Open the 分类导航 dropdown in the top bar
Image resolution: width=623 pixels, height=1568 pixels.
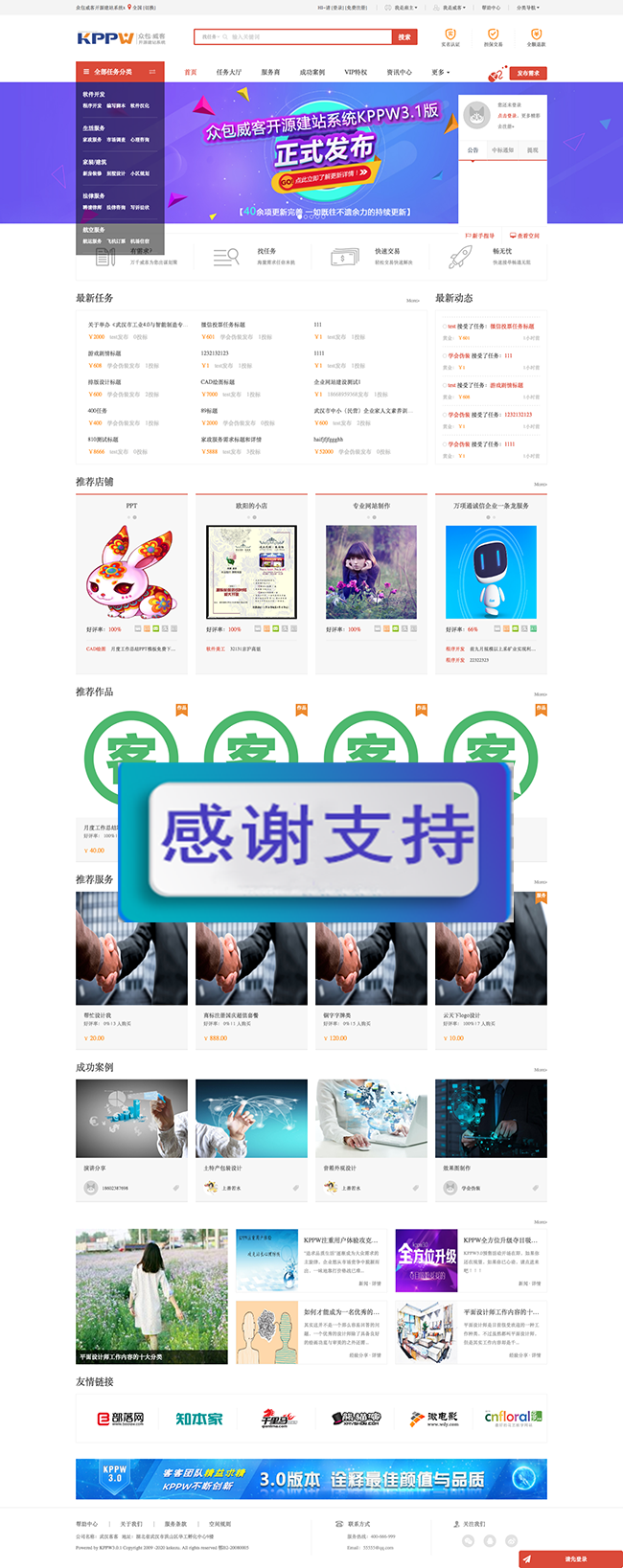coord(528,8)
